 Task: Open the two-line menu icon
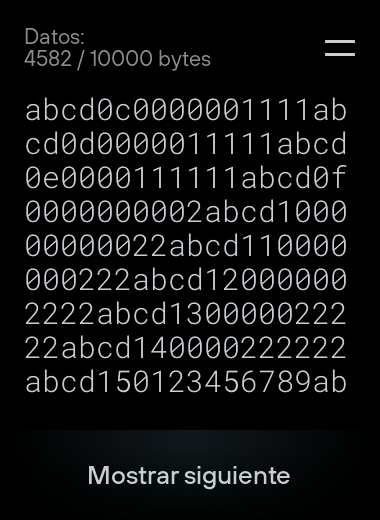coord(340,48)
